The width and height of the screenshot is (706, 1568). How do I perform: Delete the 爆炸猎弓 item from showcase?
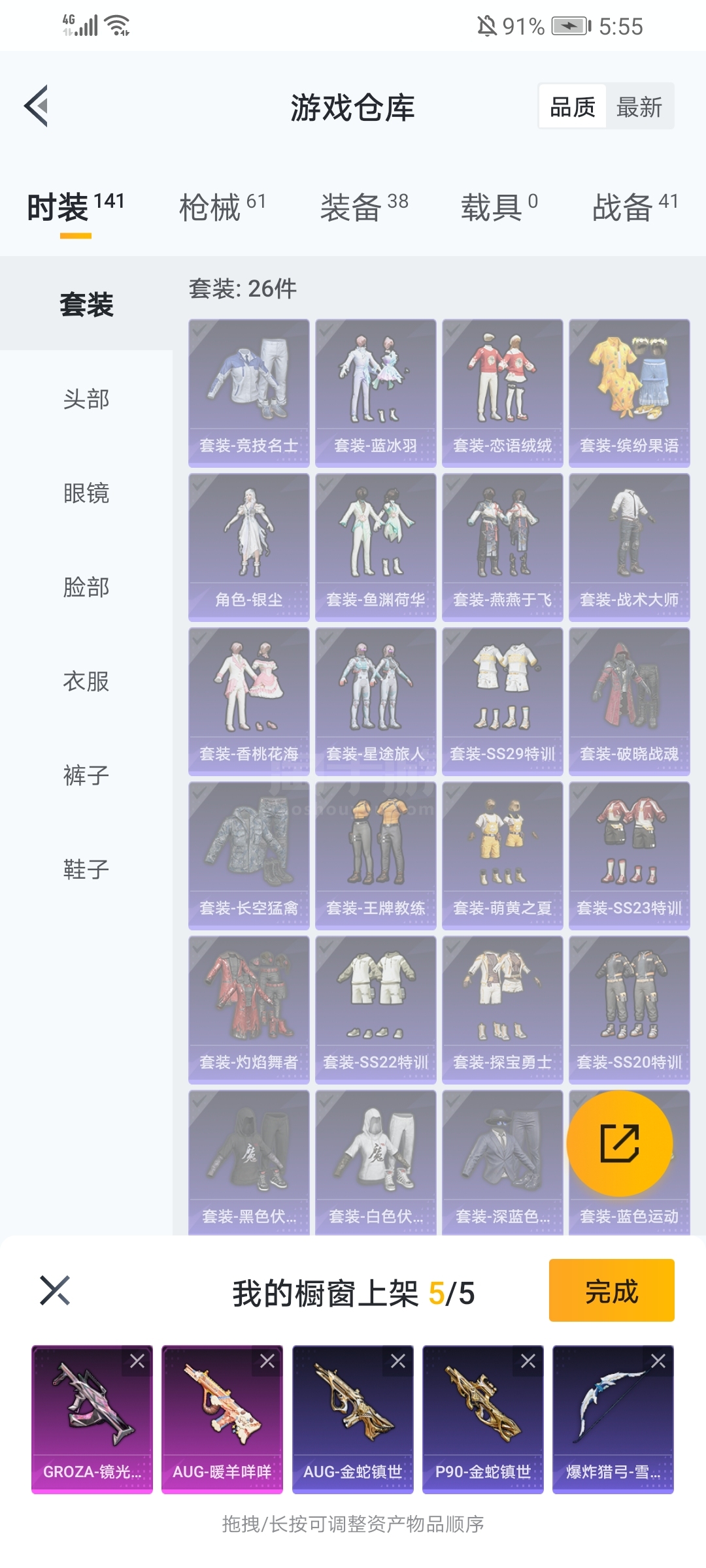[658, 1362]
